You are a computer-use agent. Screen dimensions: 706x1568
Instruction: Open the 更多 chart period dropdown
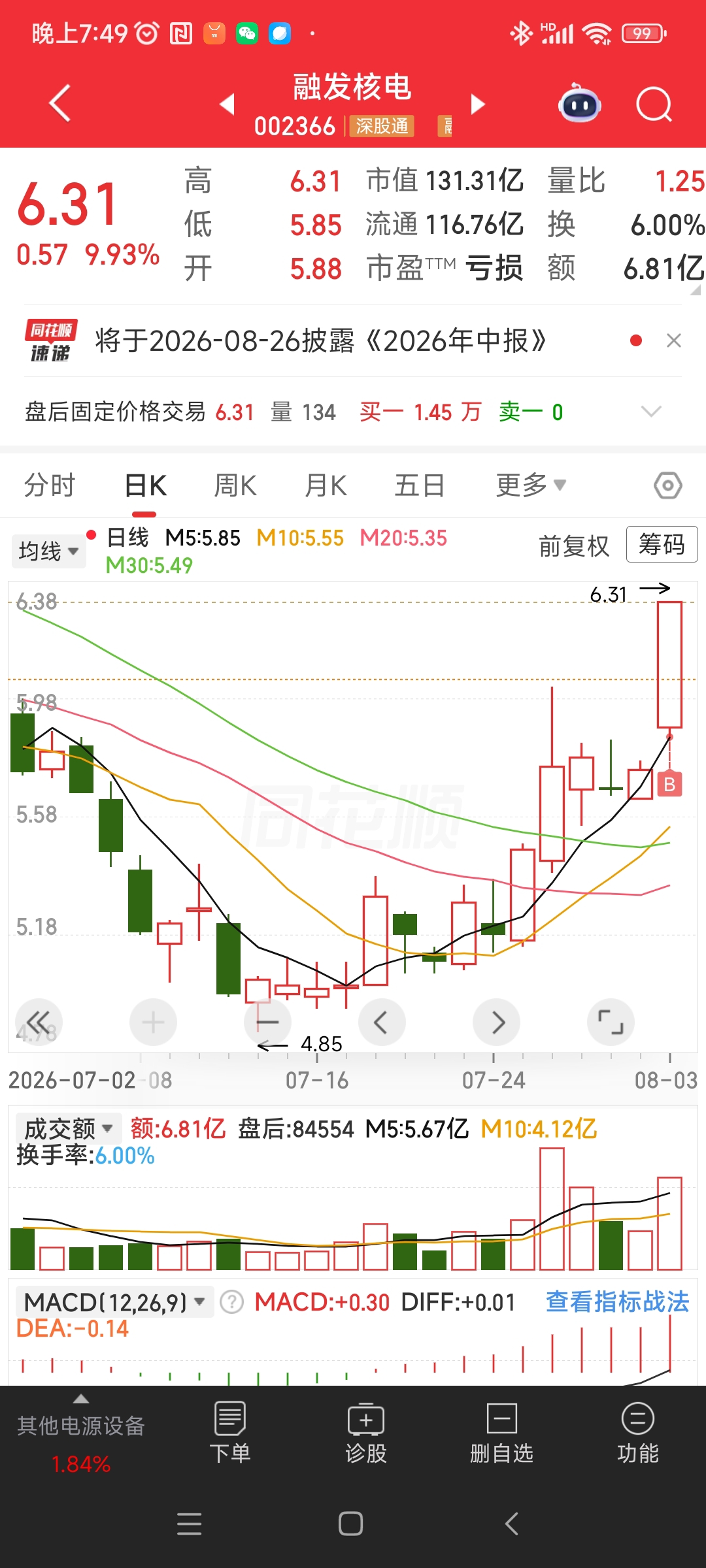531,485
